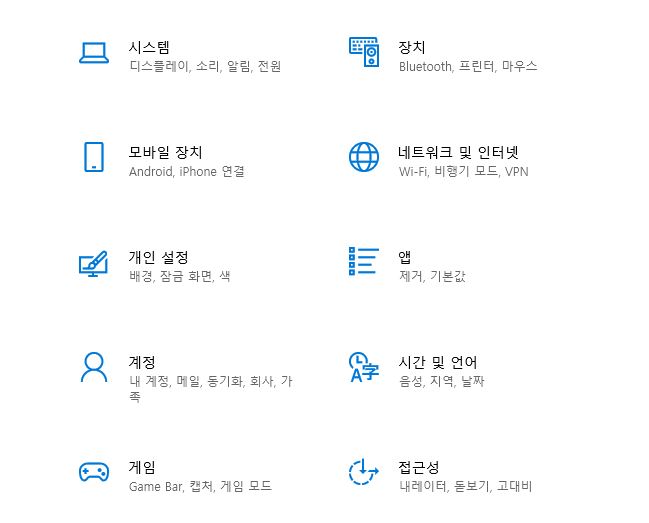
Task: Open 시스템 settings
Action: coord(149,47)
